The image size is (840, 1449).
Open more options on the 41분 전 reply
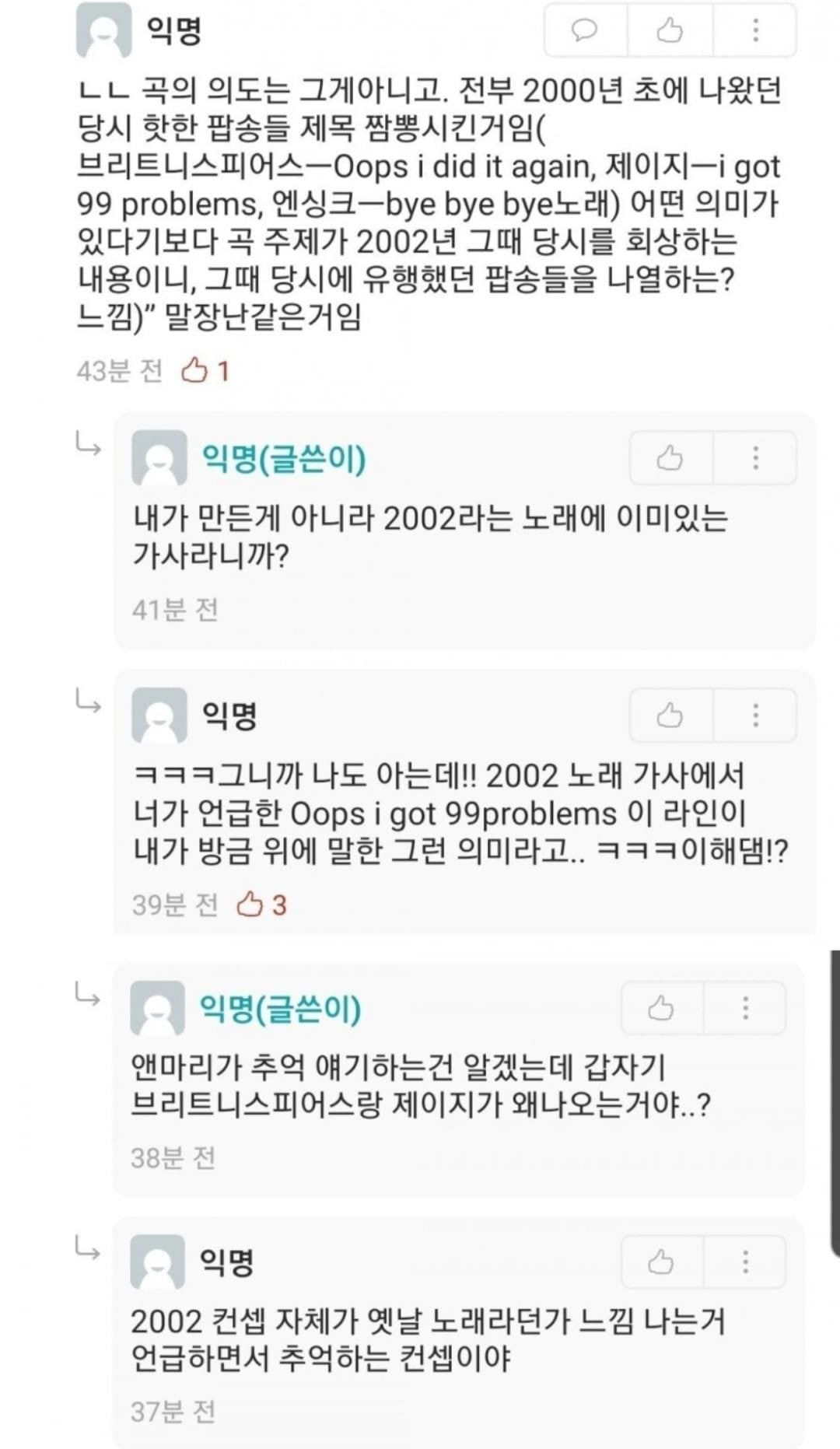pyautogui.click(x=755, y=458)
